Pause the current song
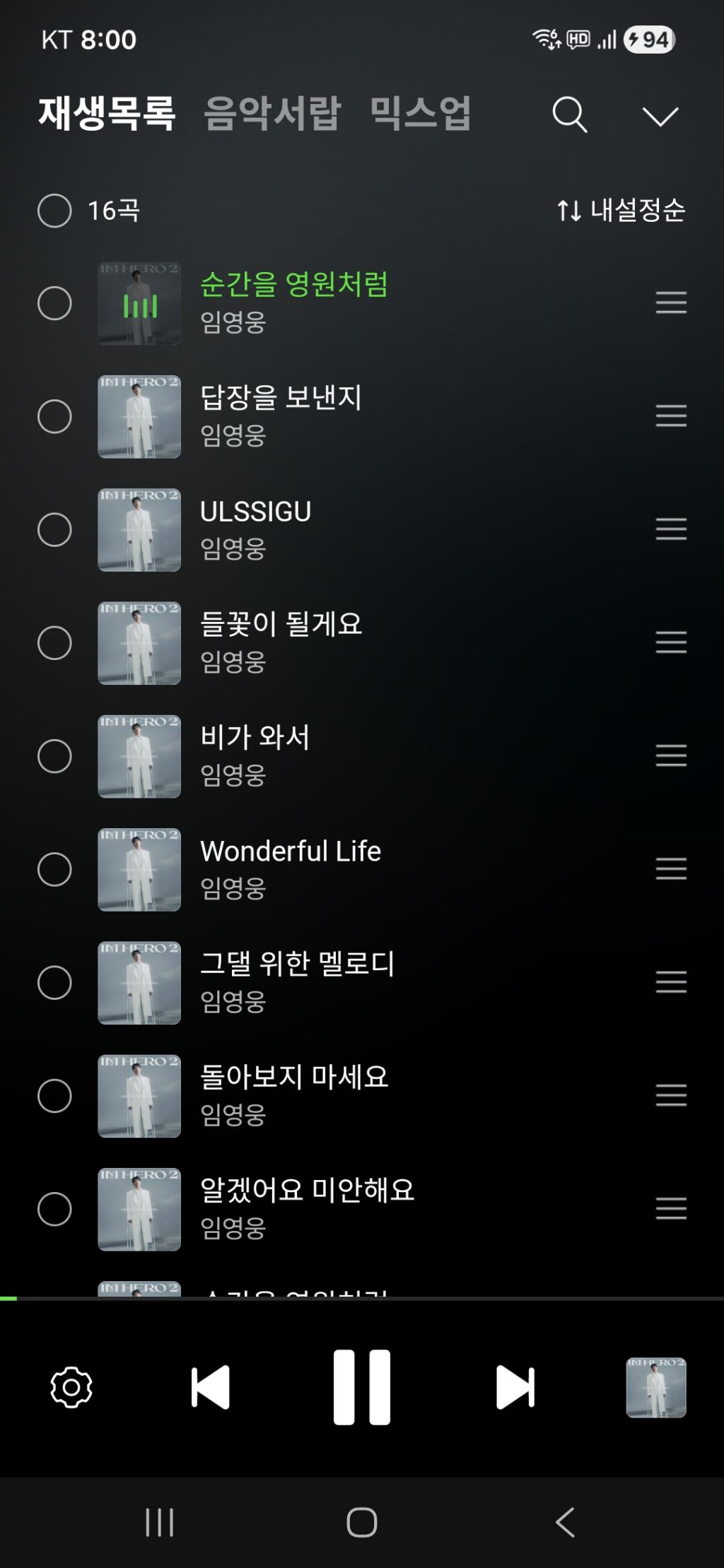 pyautogui.click(x=362, y=1387)
